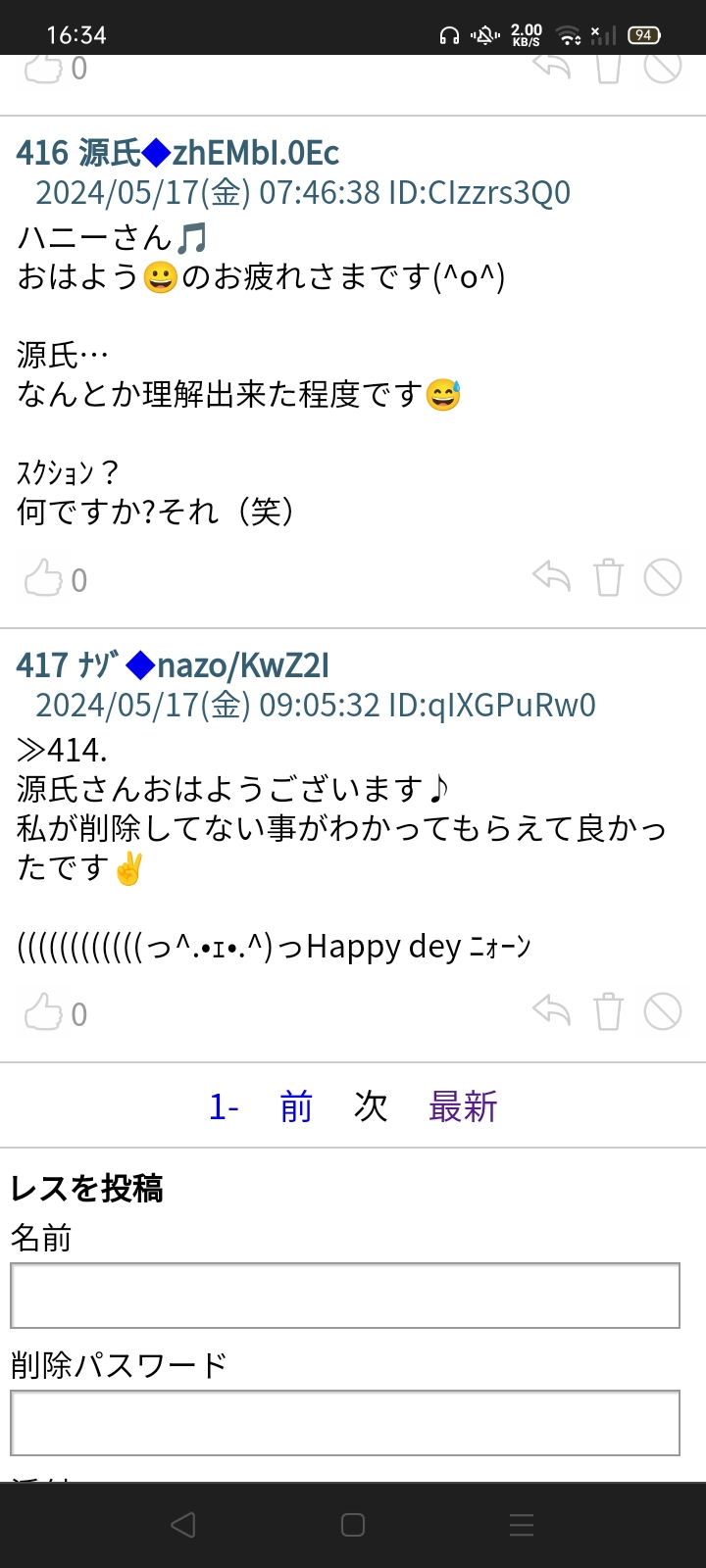This screenshot has height=1568, width=706.
Task: Like post 417 by ﾅｿﾞ
Action: pos(43,1012)
